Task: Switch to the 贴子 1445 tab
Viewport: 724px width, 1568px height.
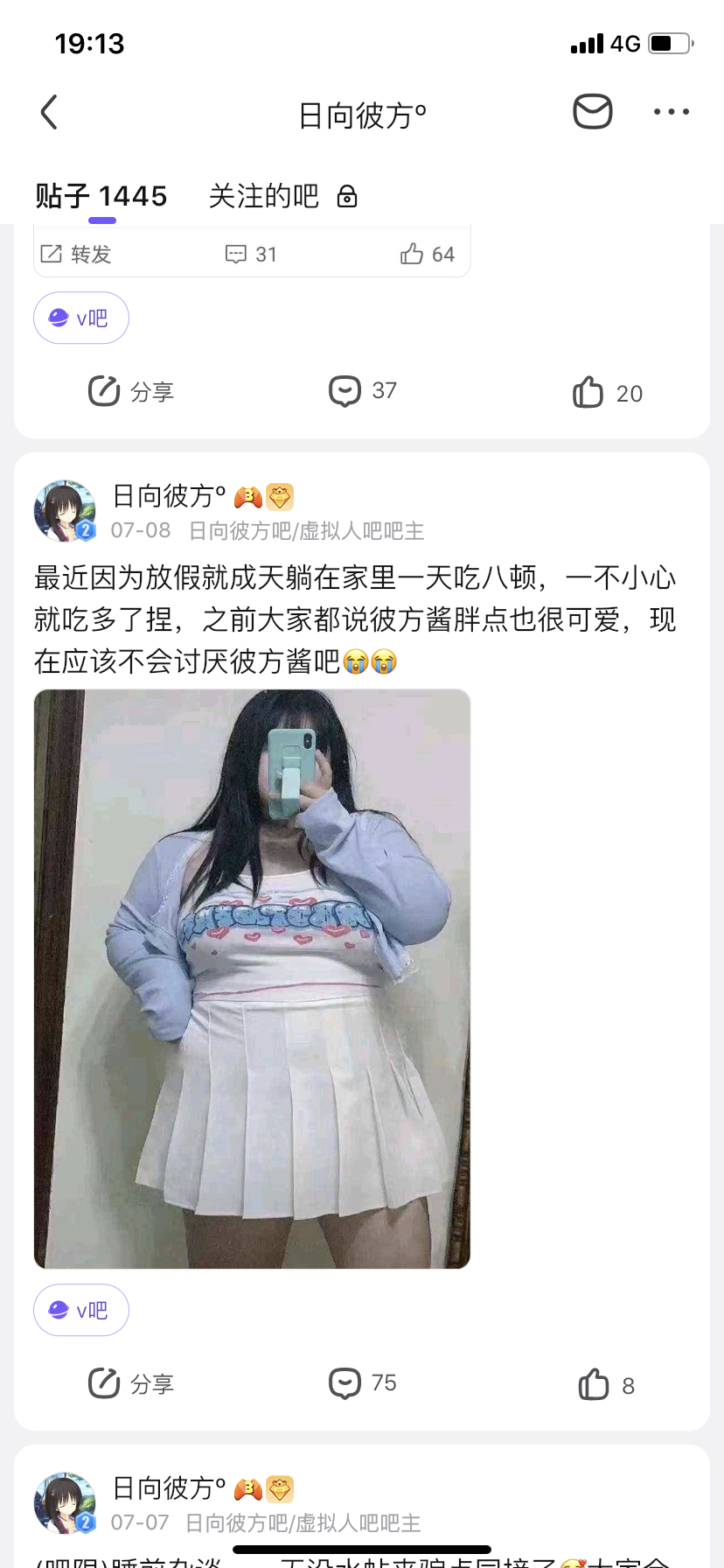Action: (101, 196)
